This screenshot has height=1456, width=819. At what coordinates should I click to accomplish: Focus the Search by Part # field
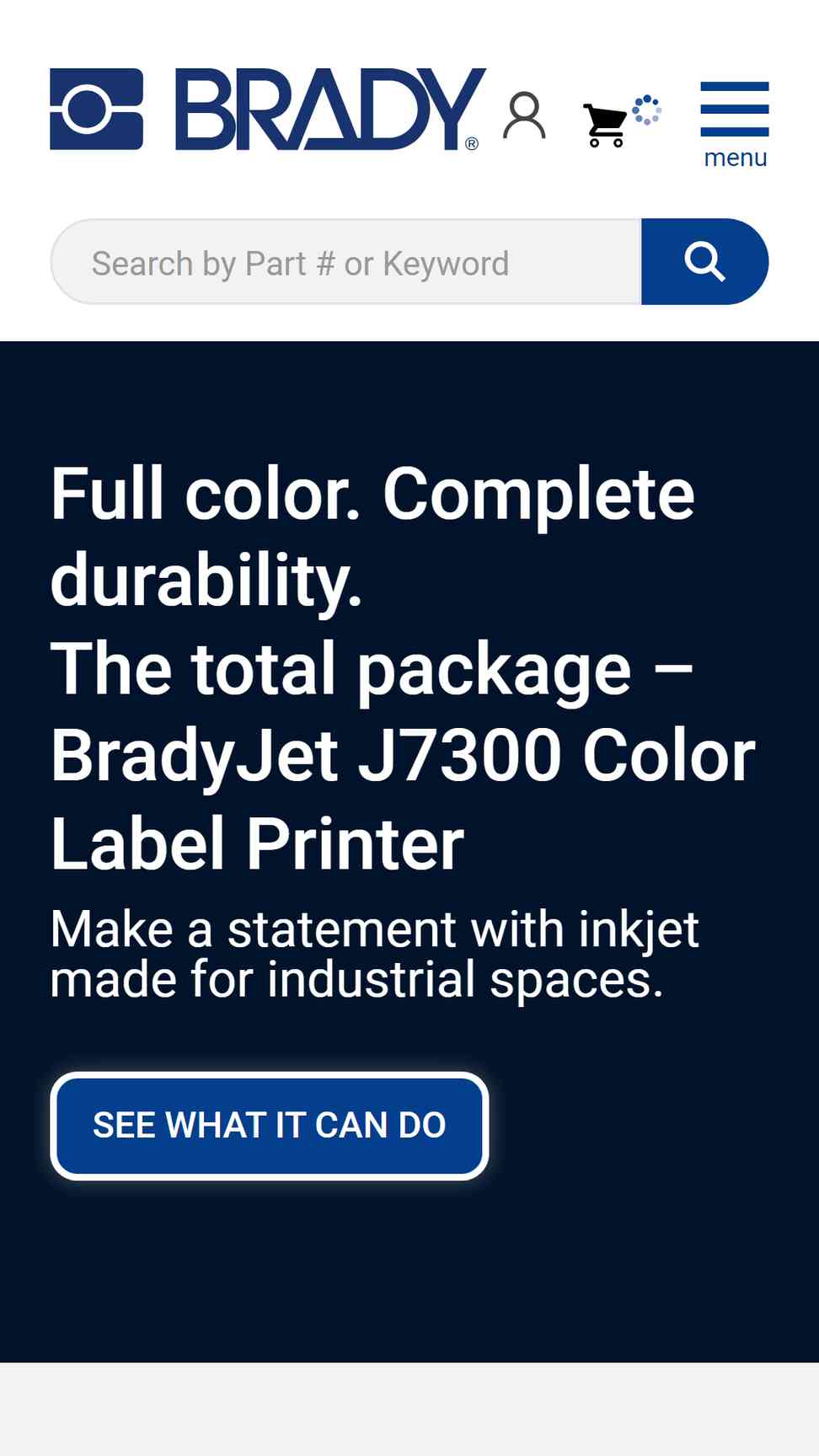[x=345, y=263]
